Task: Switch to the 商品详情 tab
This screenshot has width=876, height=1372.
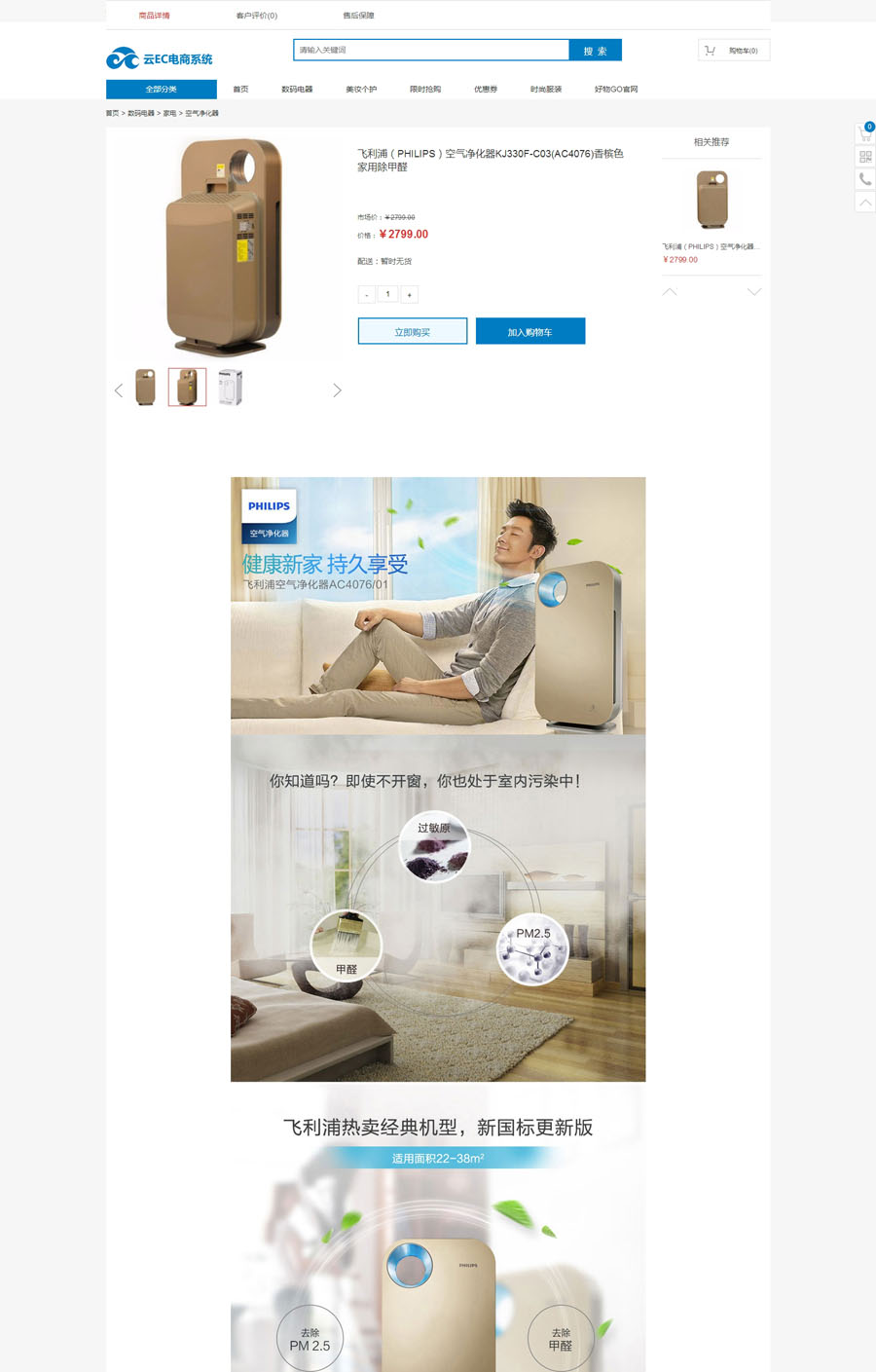Action: (154, 16)
